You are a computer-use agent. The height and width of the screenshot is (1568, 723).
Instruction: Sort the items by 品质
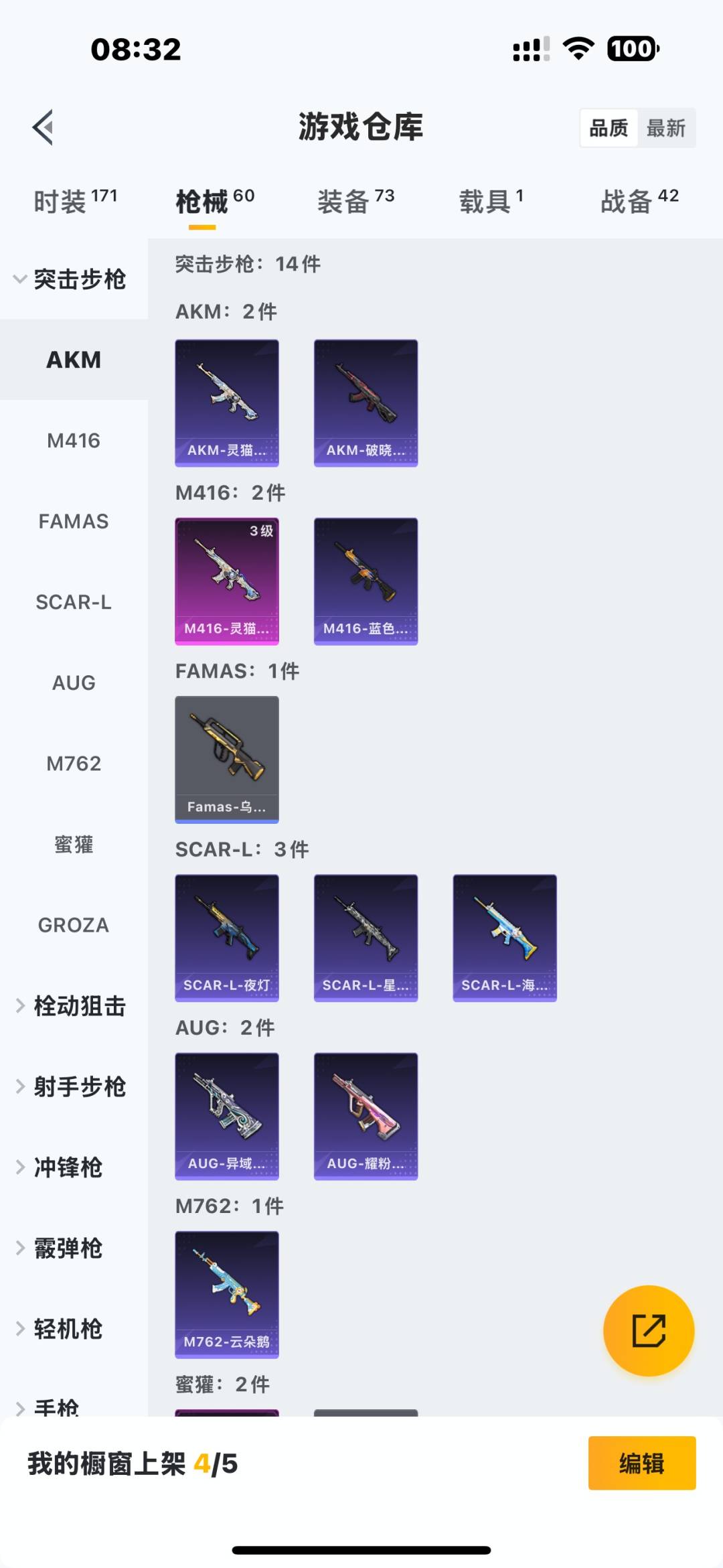[x=609, y=128]
